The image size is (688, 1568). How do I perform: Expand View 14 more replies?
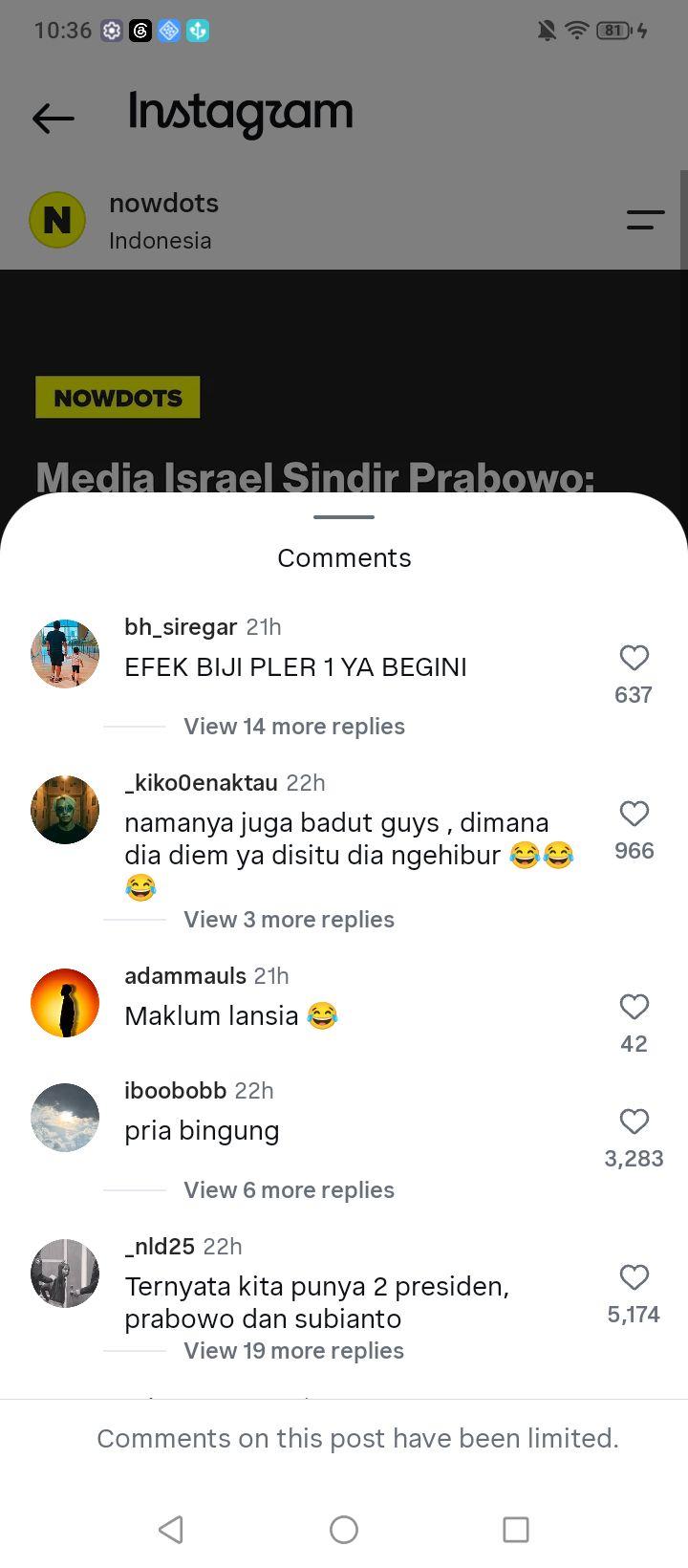pos(294,727)
